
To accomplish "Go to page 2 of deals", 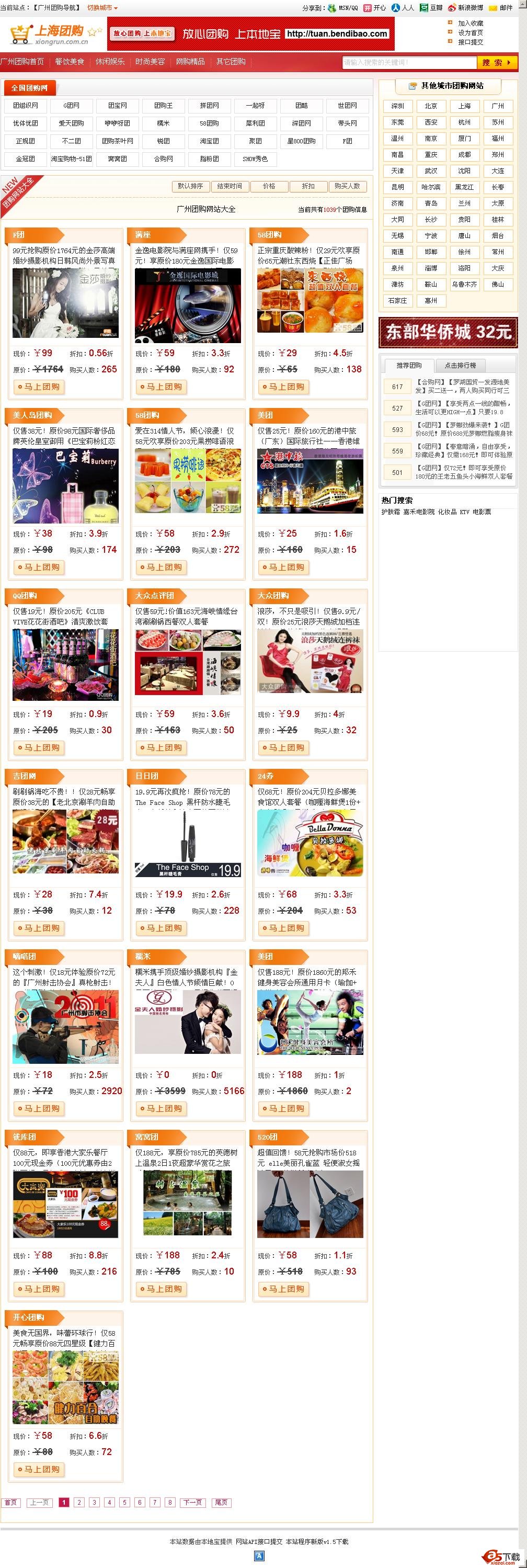I will 79,1502.
